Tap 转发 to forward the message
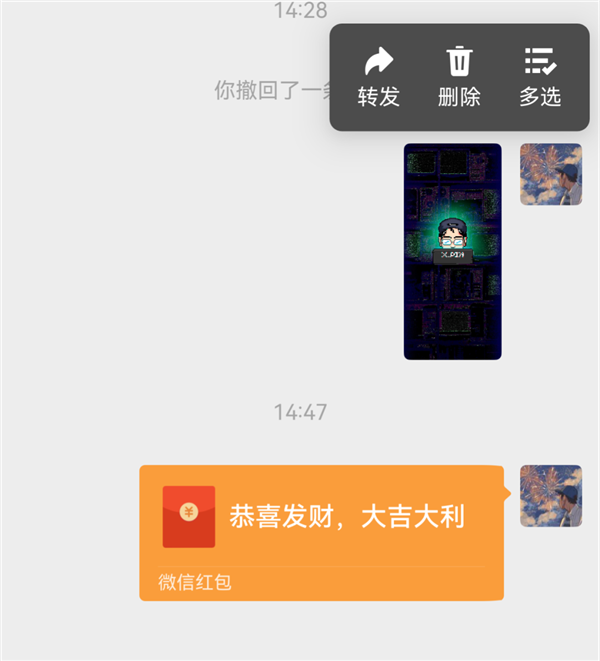Screen dimensions: 600x661 click(x=379, y=77)
